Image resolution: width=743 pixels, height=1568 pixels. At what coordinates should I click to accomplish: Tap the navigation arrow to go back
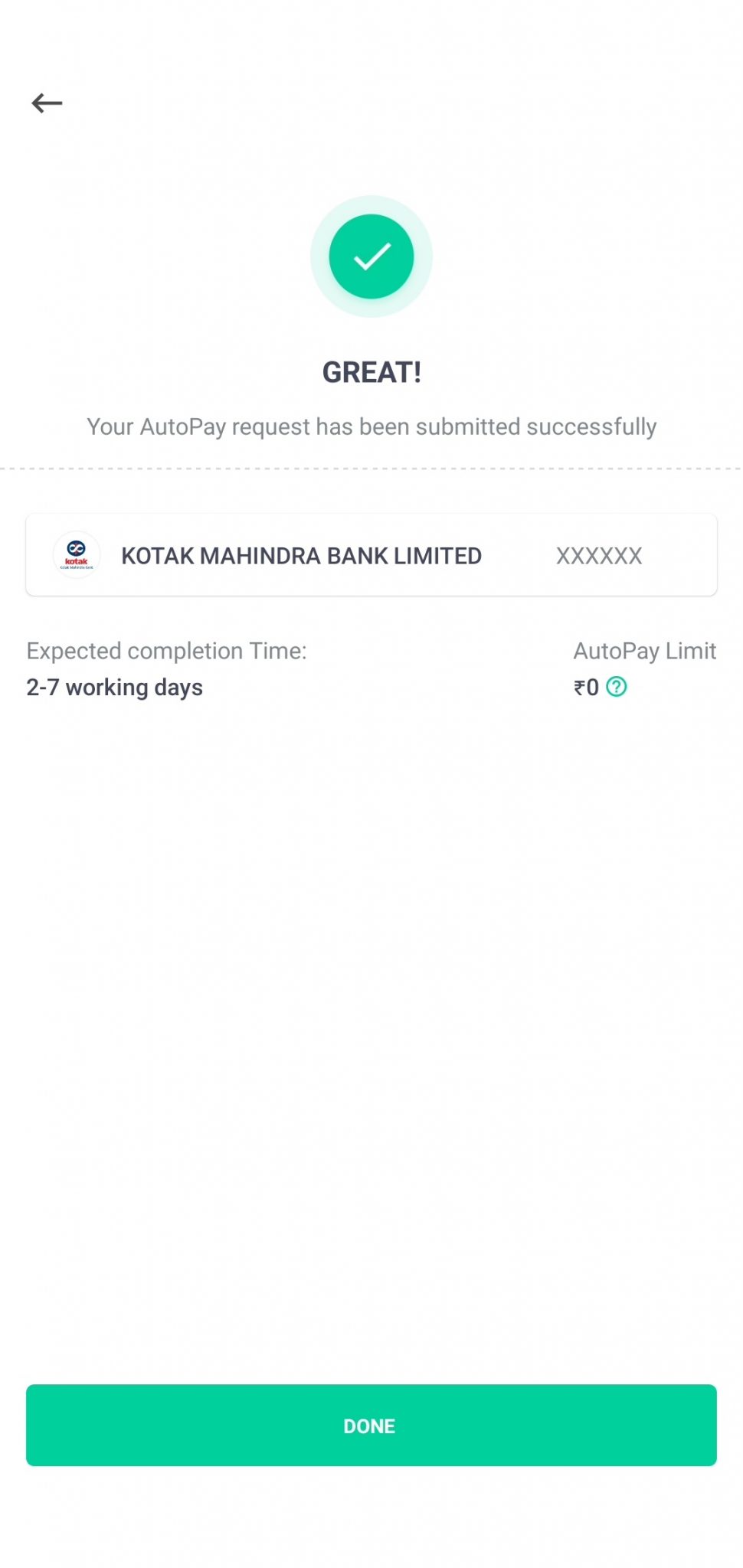coord(47,102)
